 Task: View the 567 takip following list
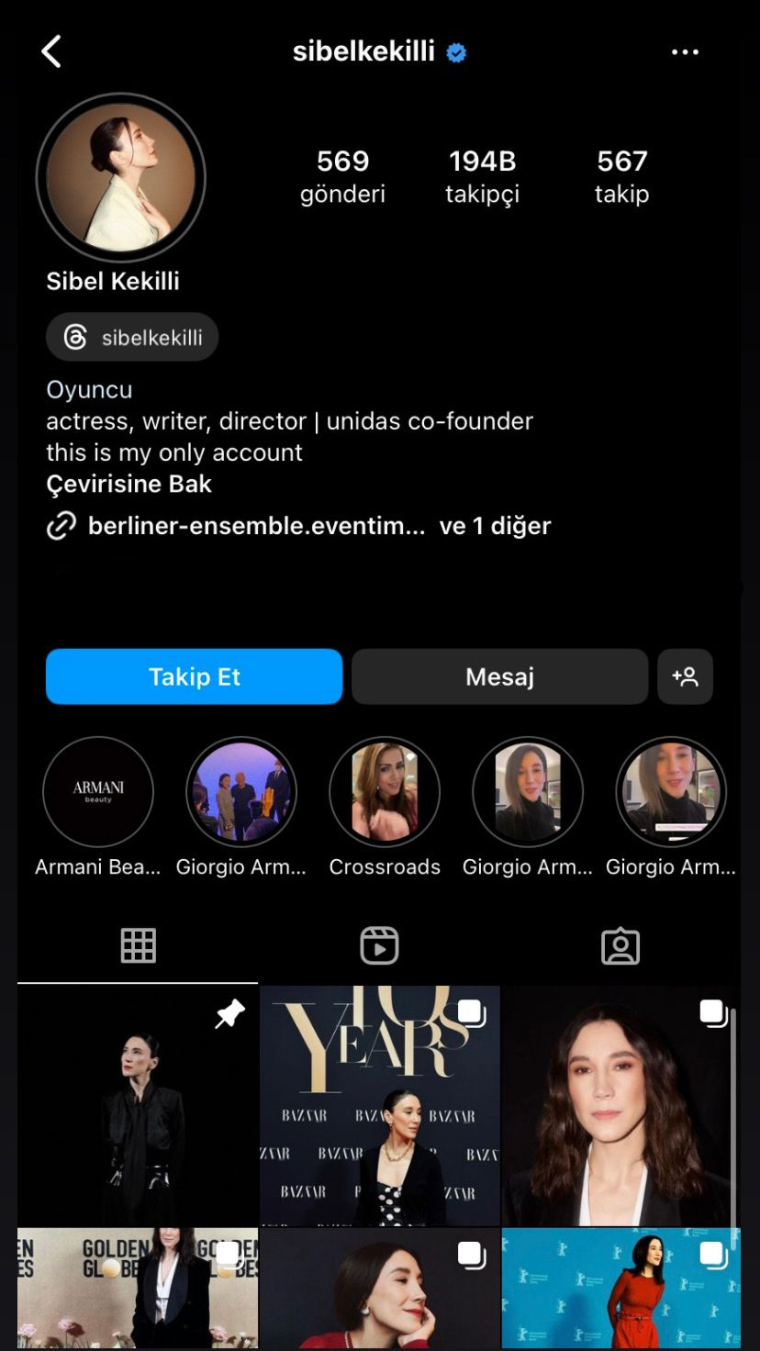(x=621, y=176)
